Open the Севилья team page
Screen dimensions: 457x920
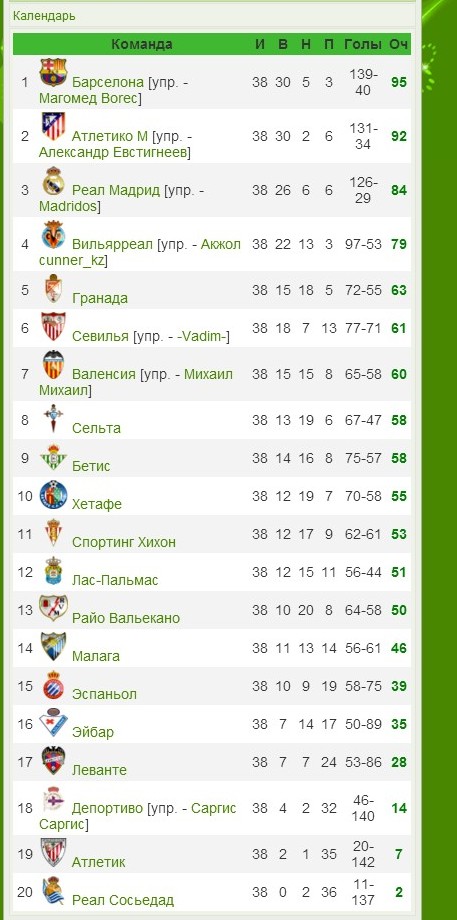point(100,336)
